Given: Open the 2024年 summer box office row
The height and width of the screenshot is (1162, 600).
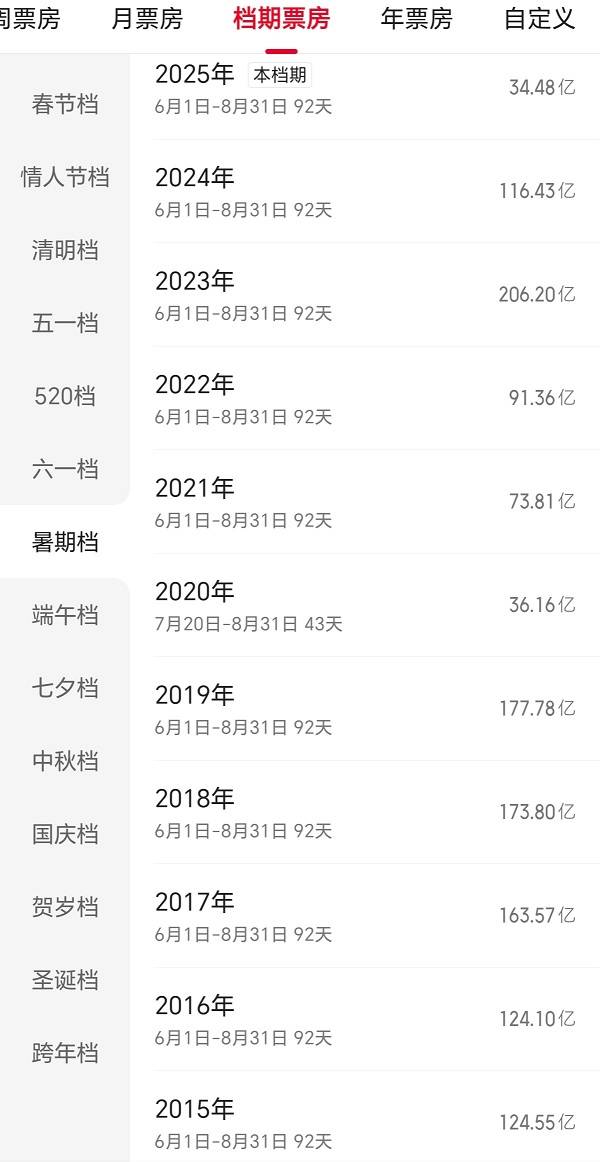Looking at the screenshot, I should [x=365, y=191].
